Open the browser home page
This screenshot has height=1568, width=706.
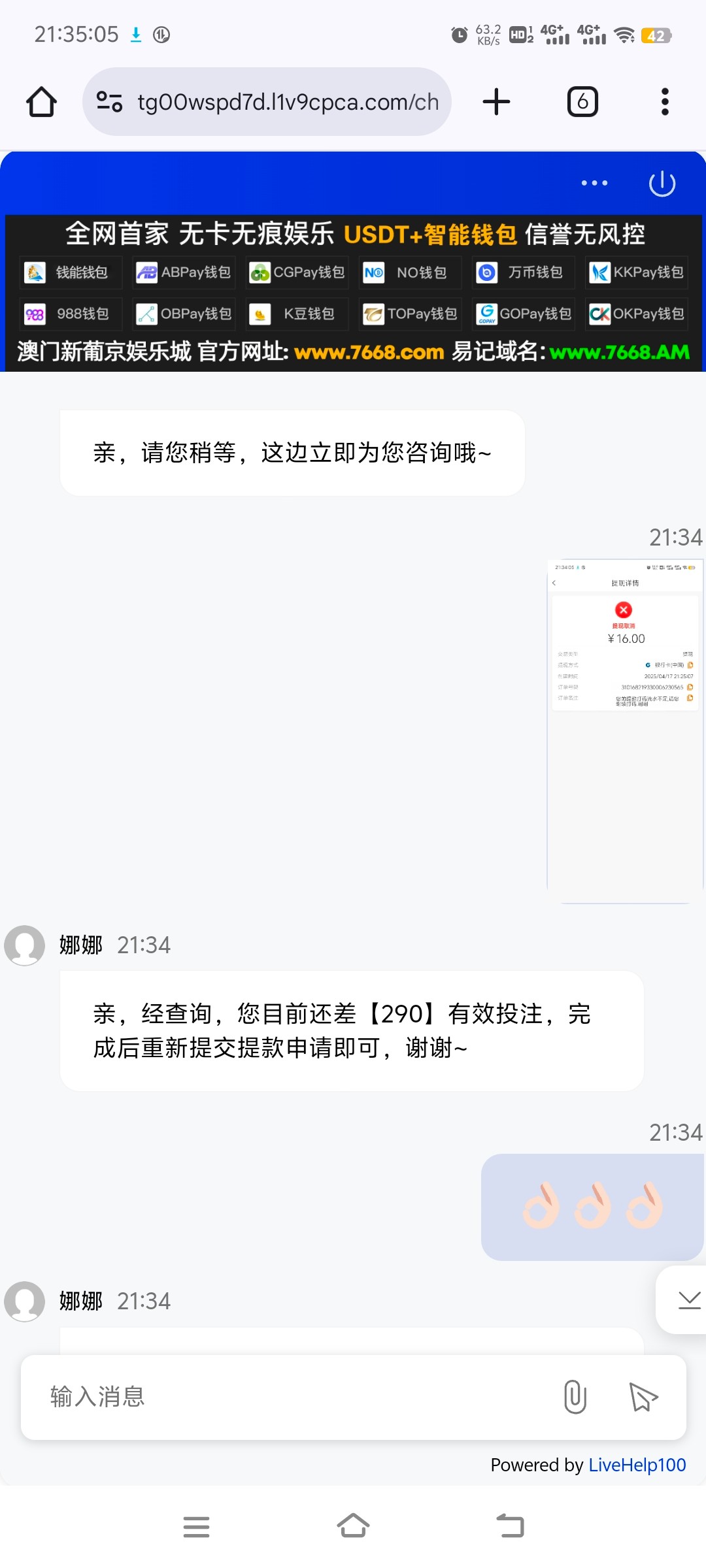41,102
